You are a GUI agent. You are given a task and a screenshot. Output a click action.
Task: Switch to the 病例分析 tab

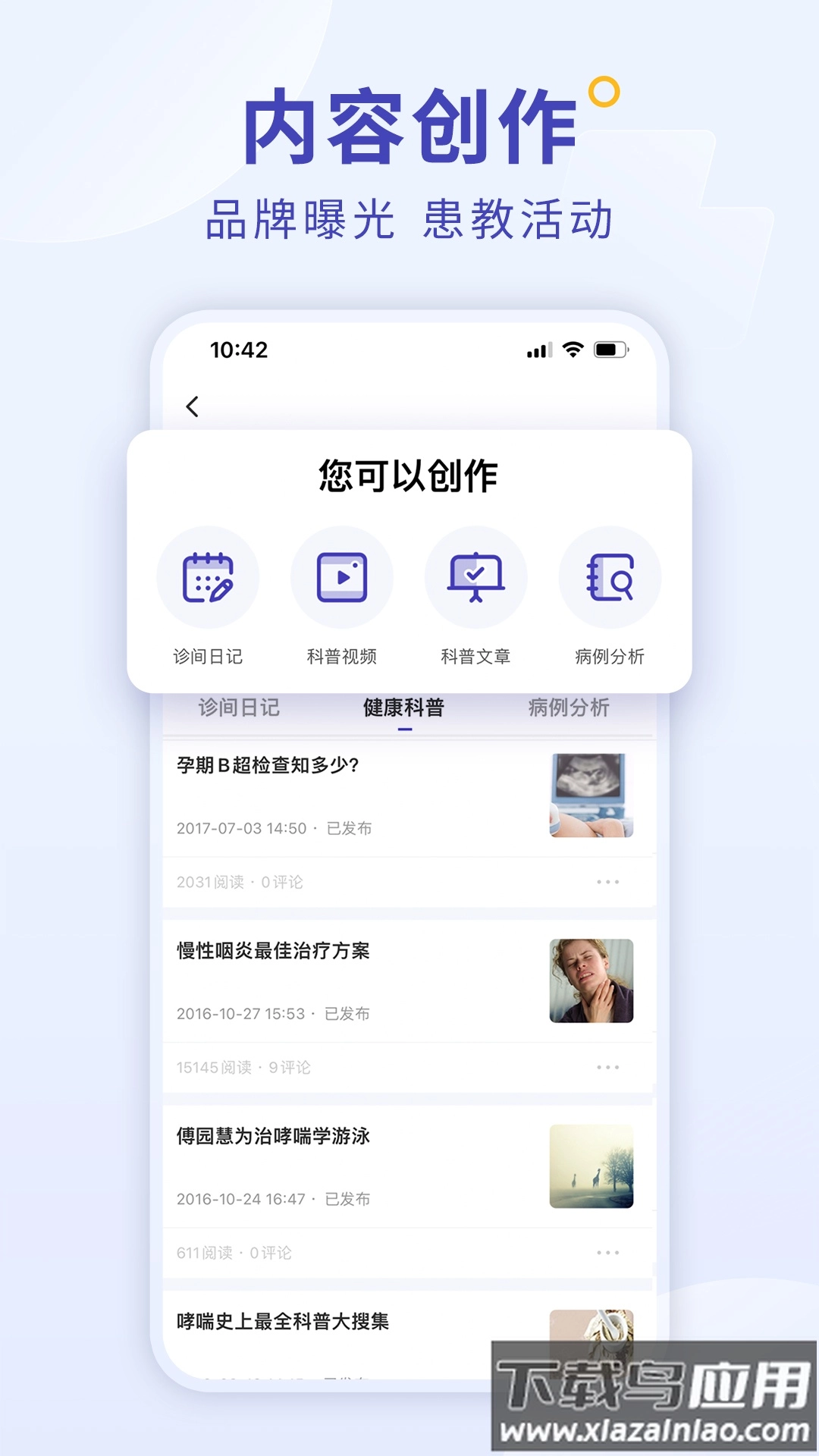570,707
